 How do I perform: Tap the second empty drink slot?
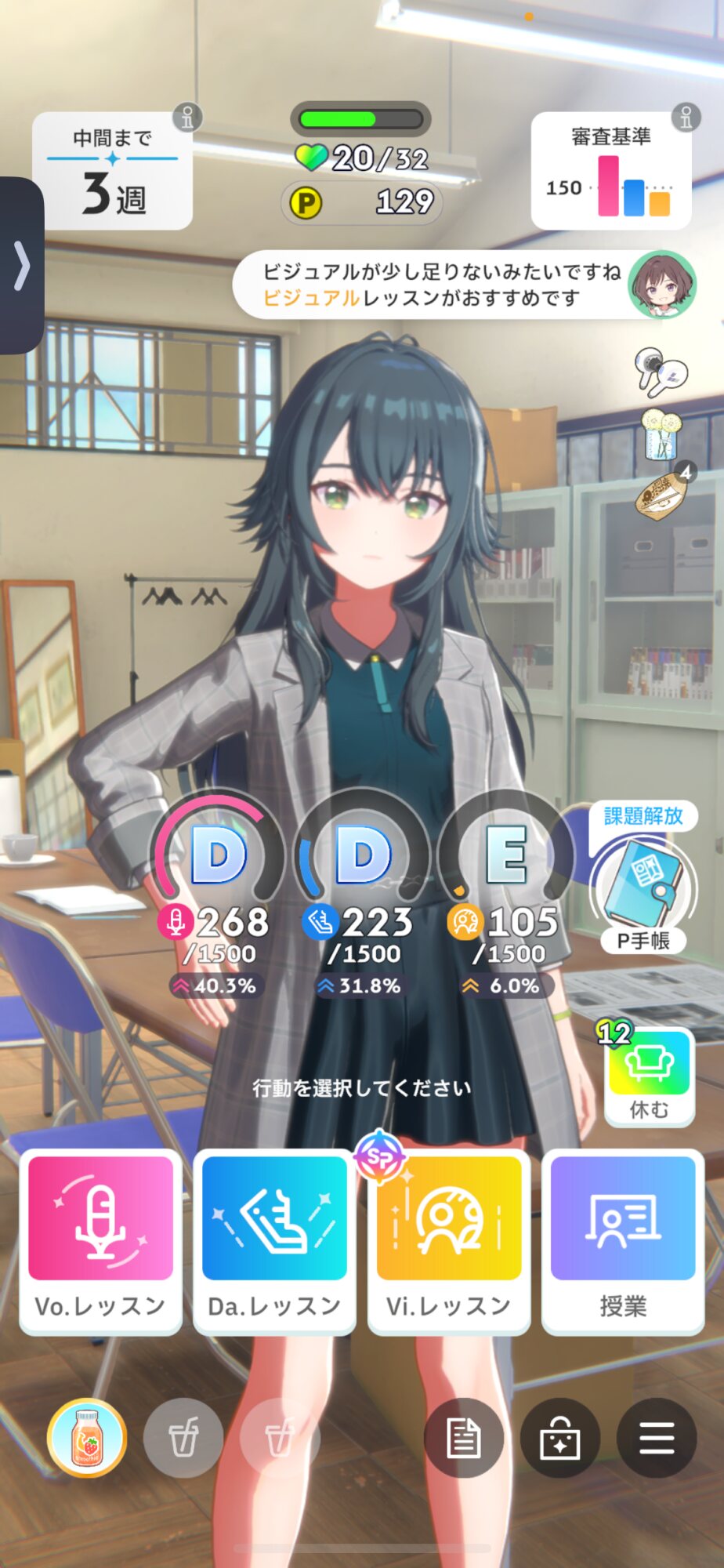click(280, 1438)
